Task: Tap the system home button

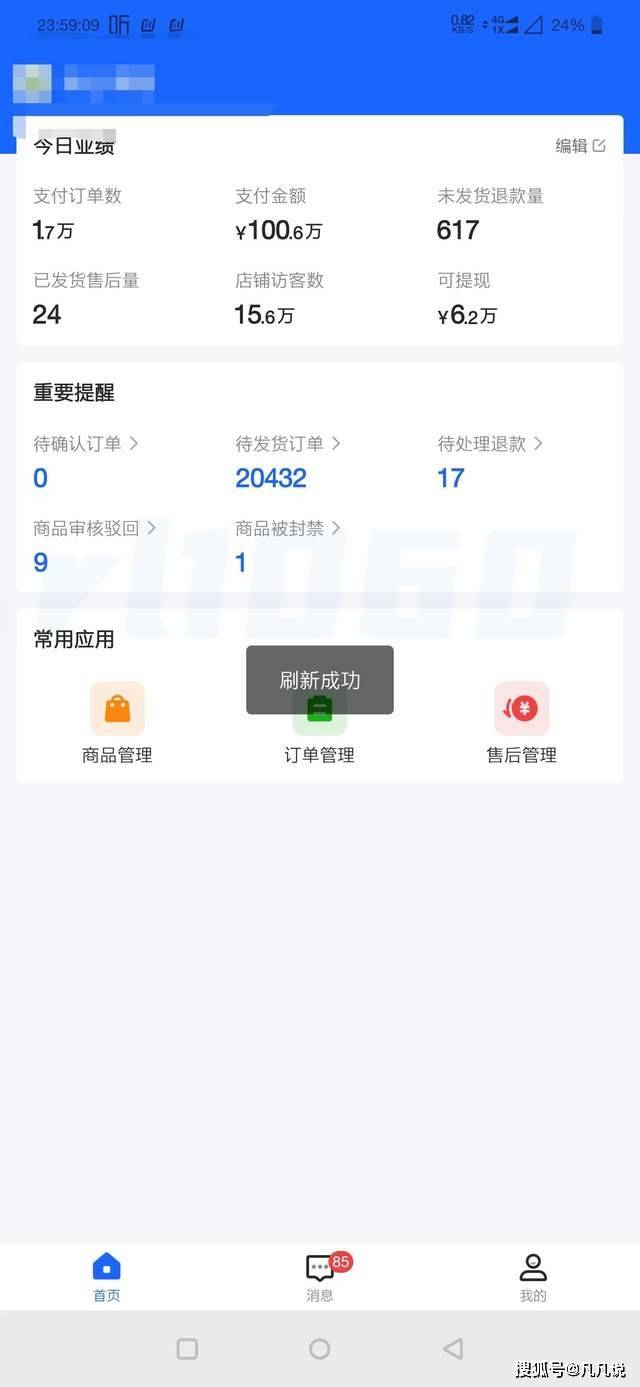Action: [320, 1349]
